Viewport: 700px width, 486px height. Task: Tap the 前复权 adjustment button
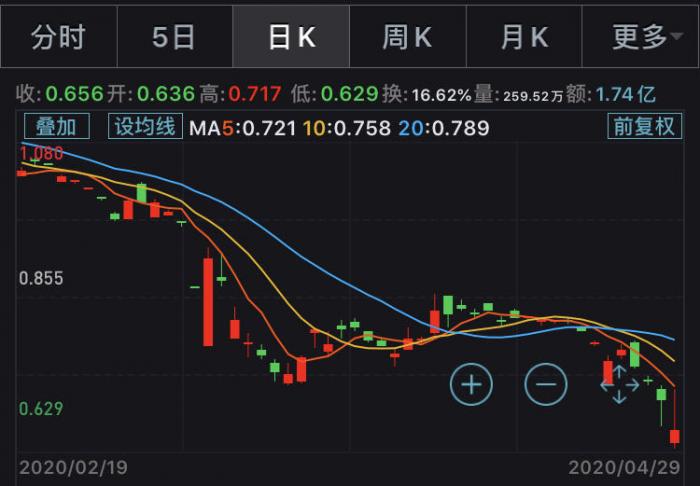(646, 126)
